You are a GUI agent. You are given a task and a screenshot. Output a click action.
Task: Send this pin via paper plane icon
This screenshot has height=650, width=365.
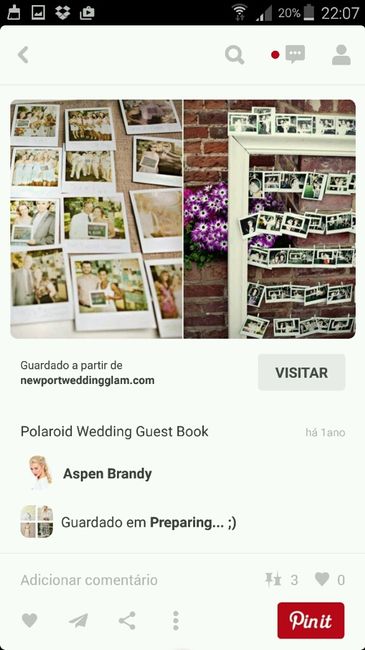78,620
